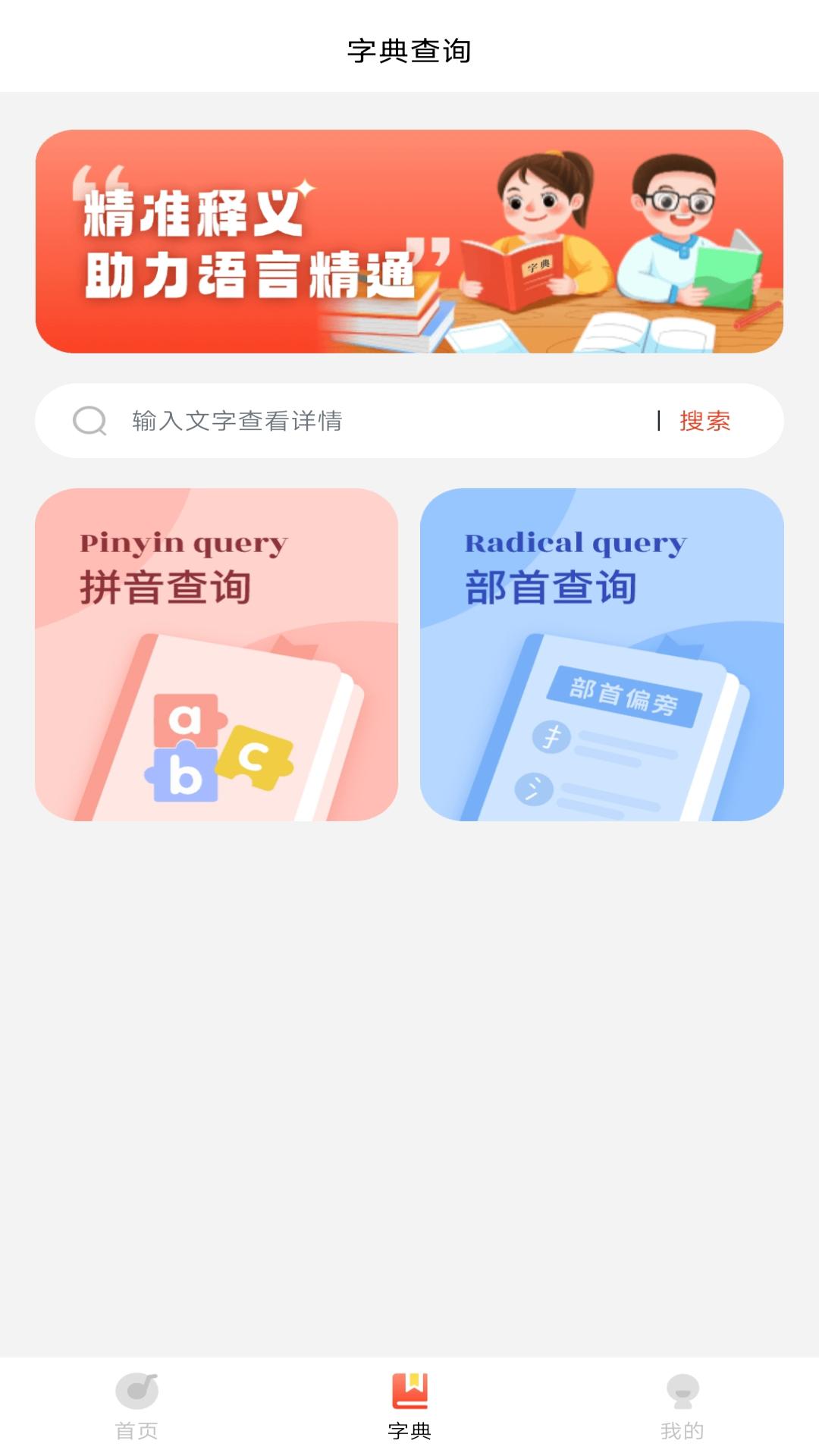Click the magnifying glass search icon
The width and height of the screenshot is (819, 1456).
pos(89,422)
